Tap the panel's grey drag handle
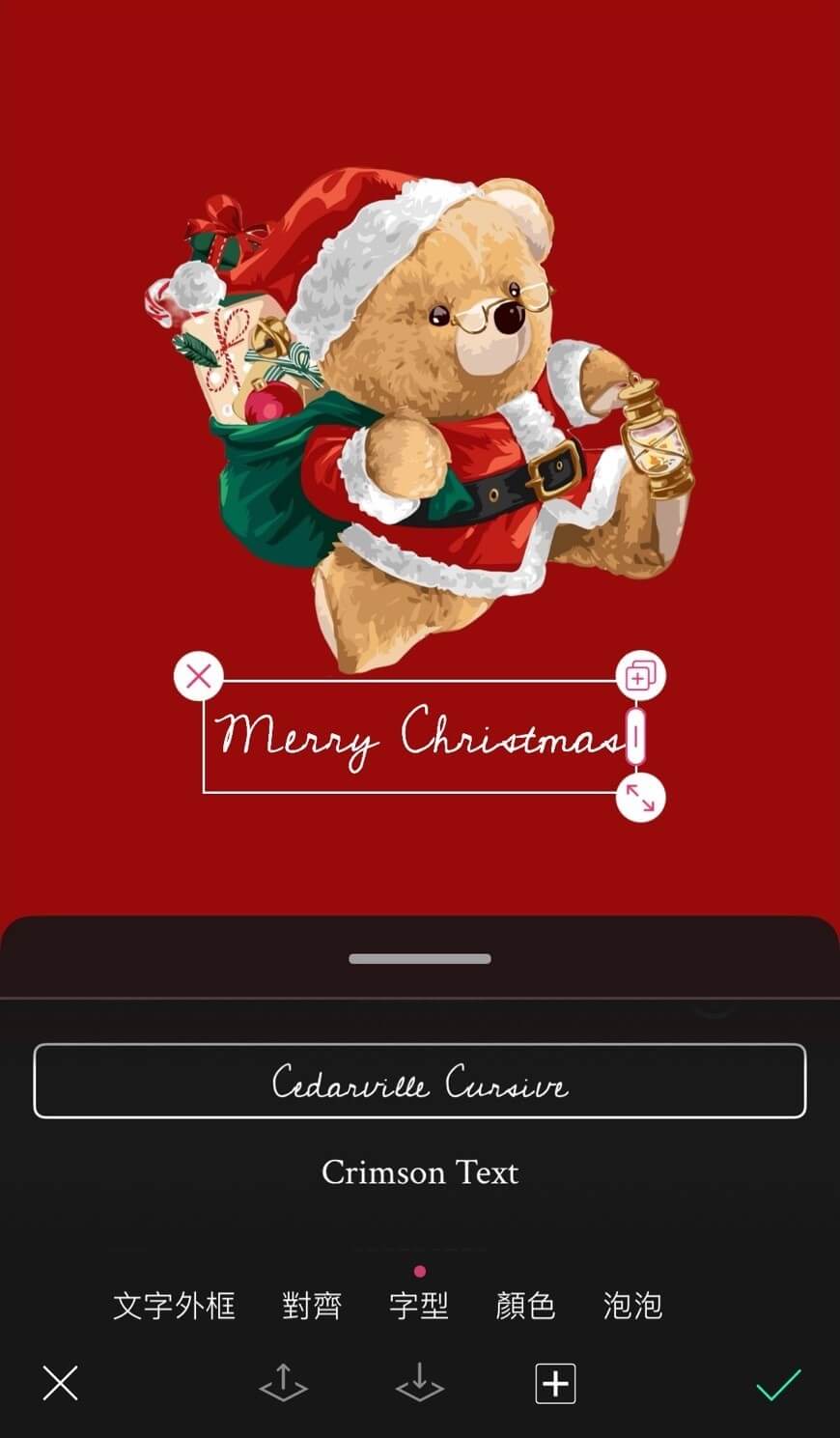840x1438 pixels. 419,959
